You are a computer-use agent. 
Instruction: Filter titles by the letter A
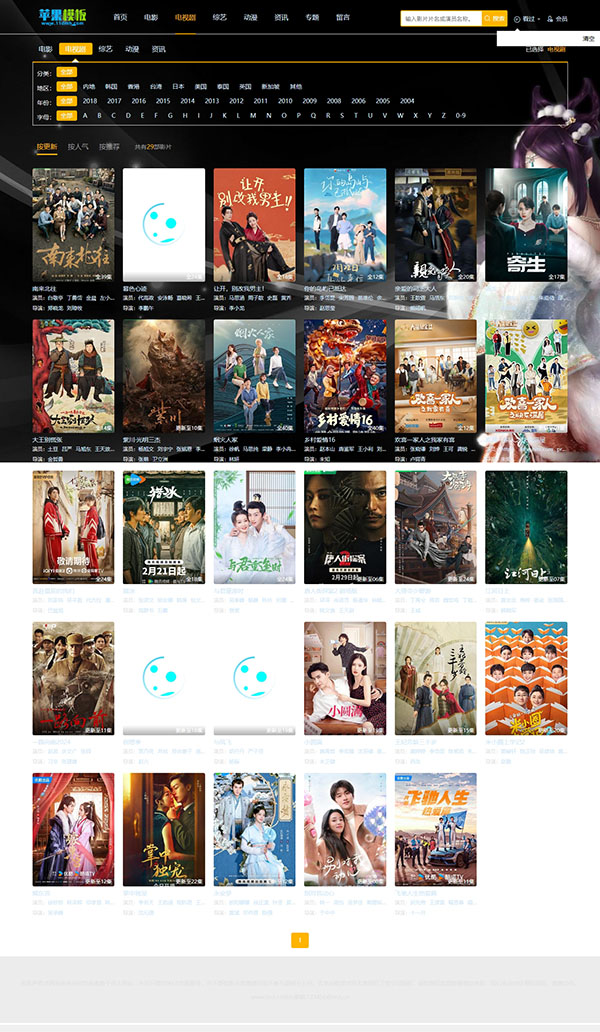tap(85, 115)
